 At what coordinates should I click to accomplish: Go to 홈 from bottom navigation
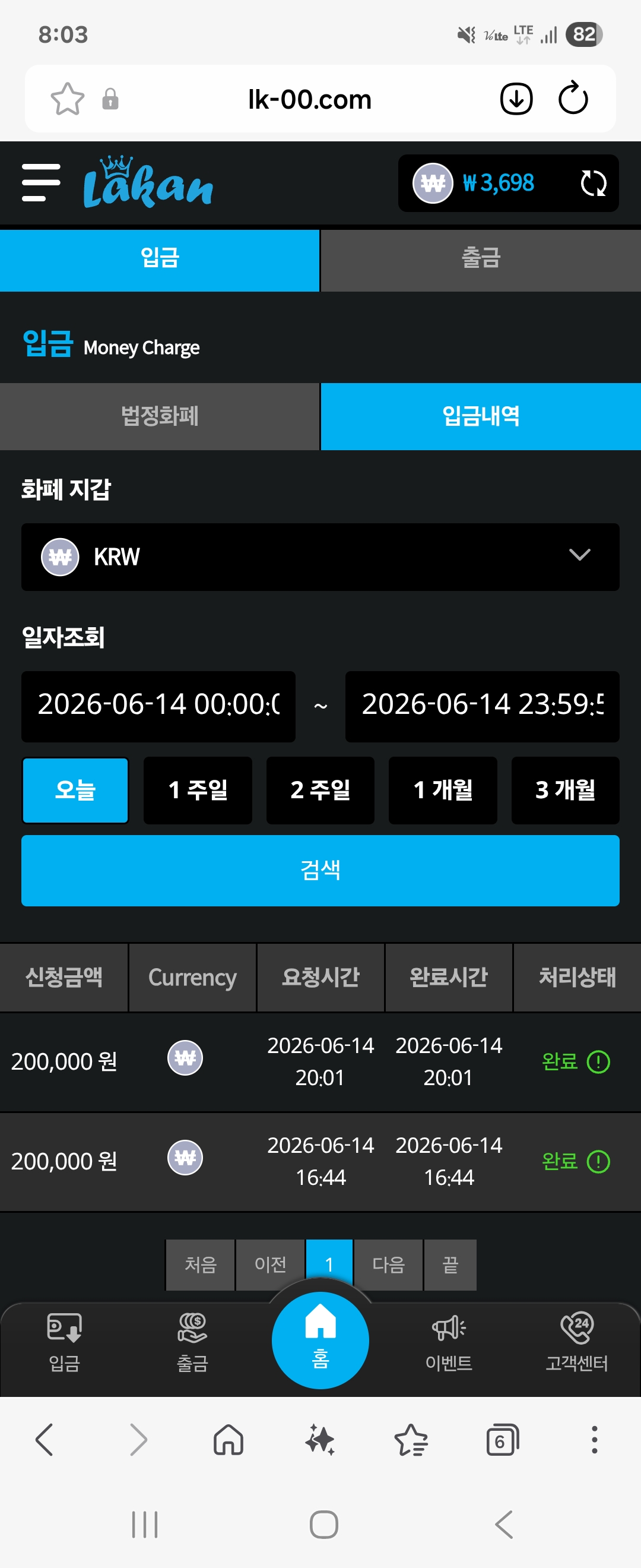coord(320,1341)
